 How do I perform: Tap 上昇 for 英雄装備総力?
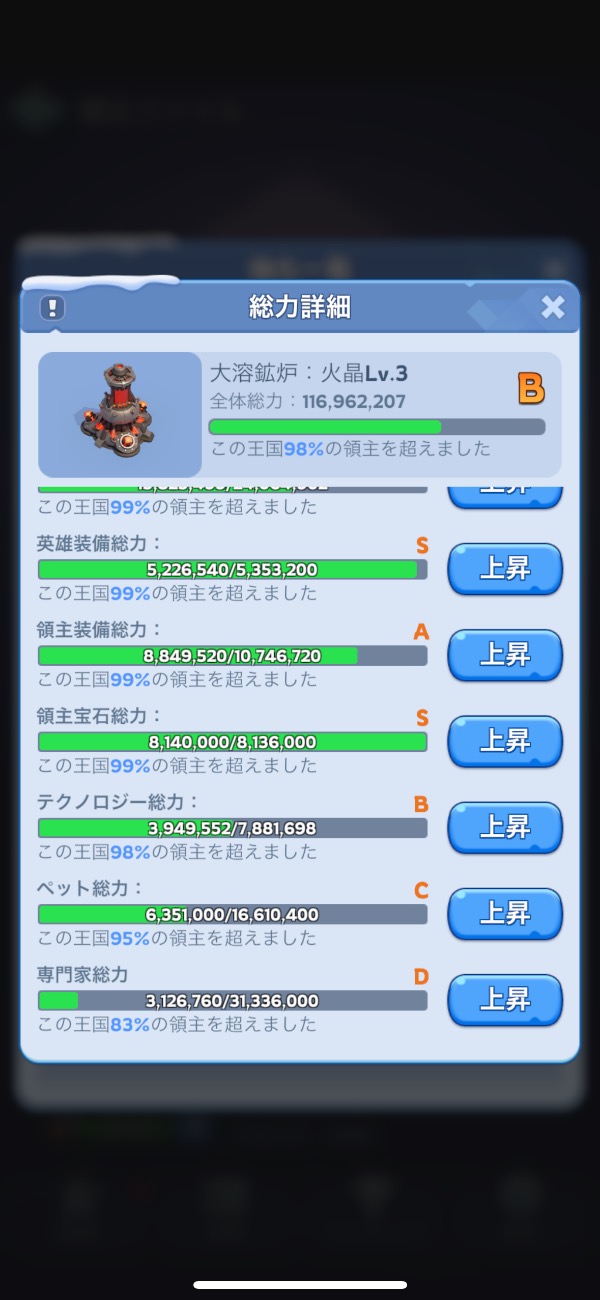pyautogui.click(x=504, y=569)
